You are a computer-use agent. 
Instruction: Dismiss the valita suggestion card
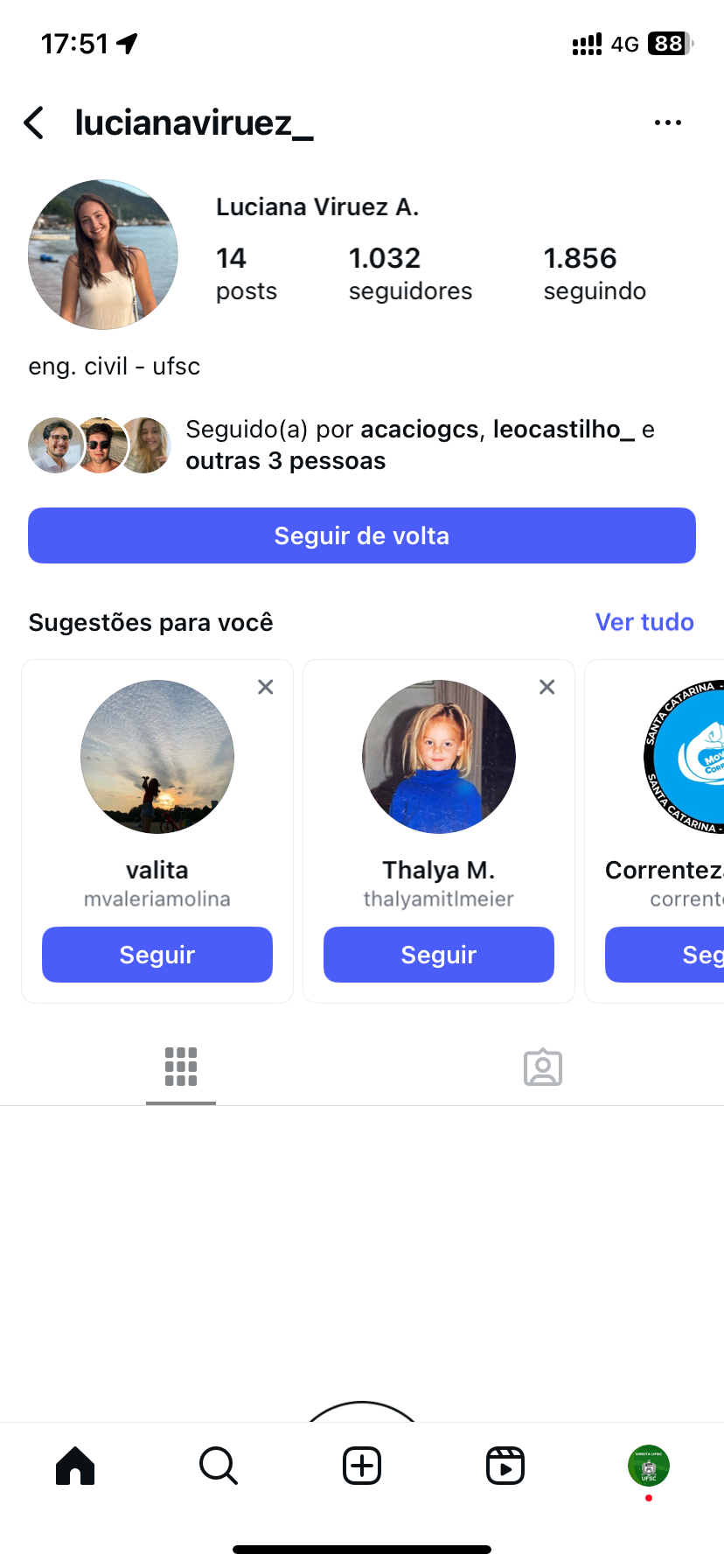click(266, 688)
